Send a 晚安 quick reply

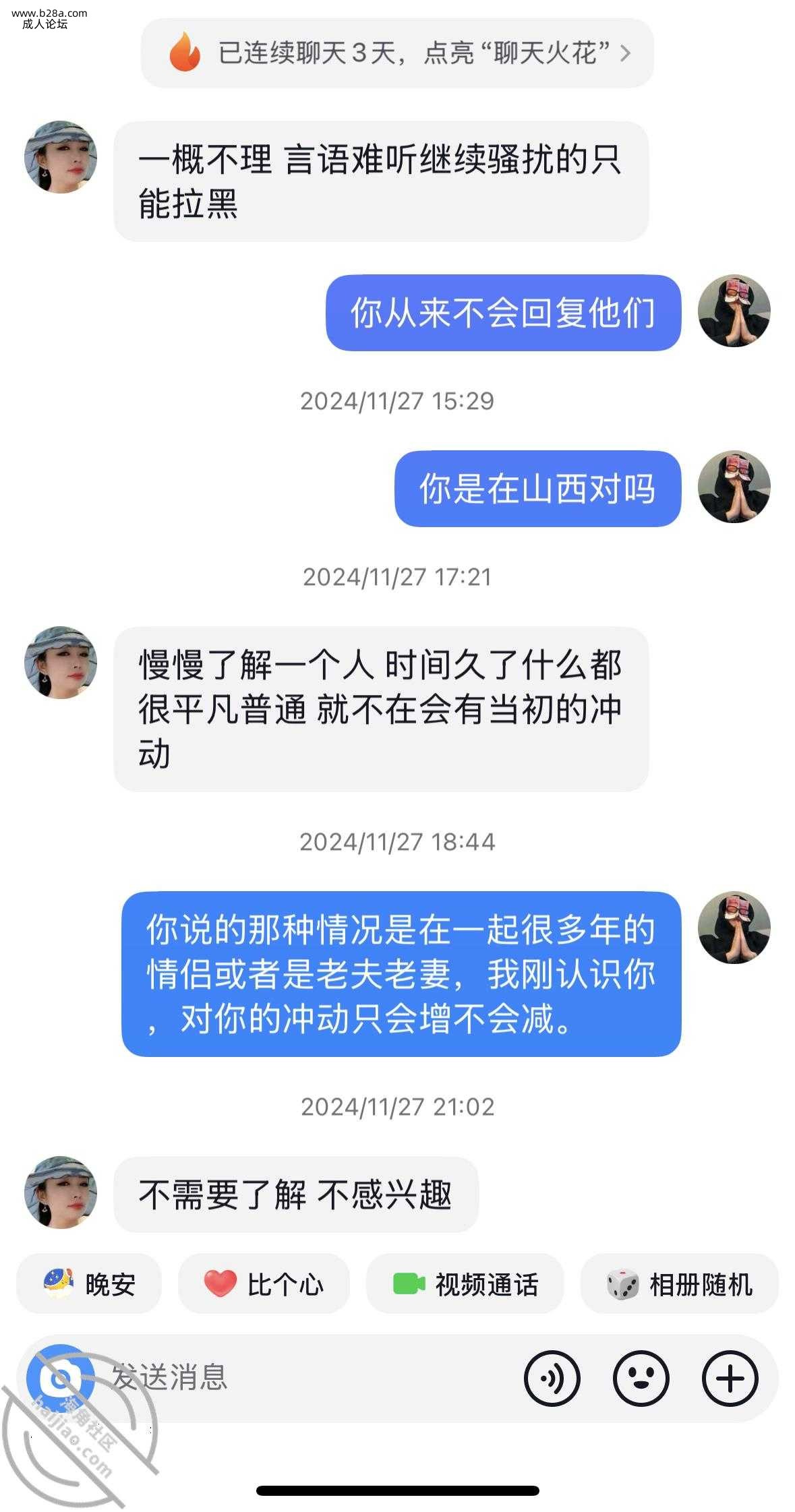[89, 1284]
